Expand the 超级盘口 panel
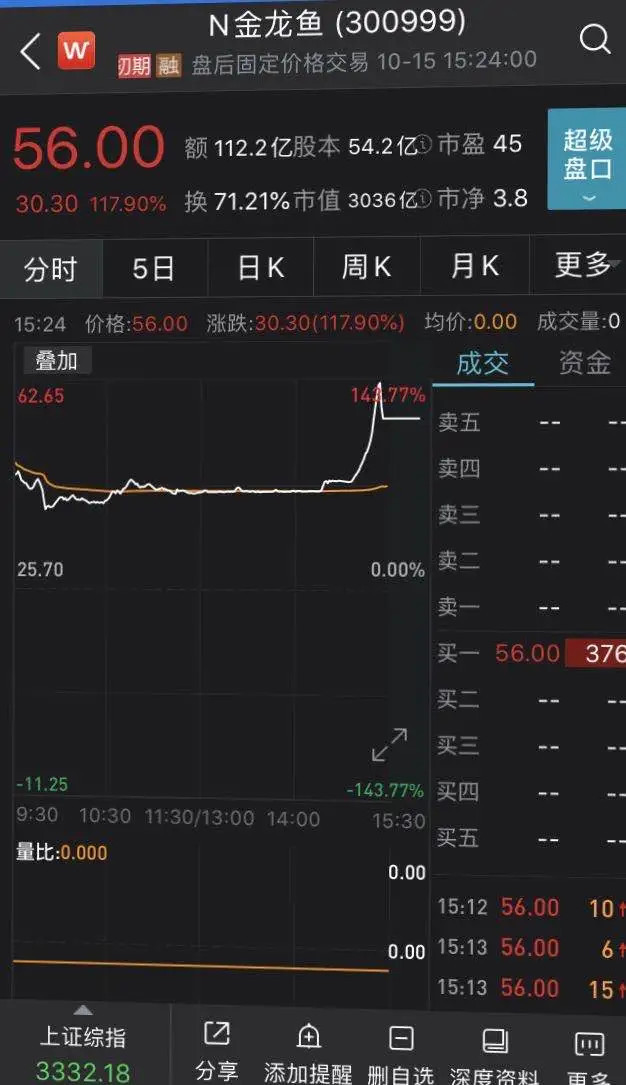 587,159
